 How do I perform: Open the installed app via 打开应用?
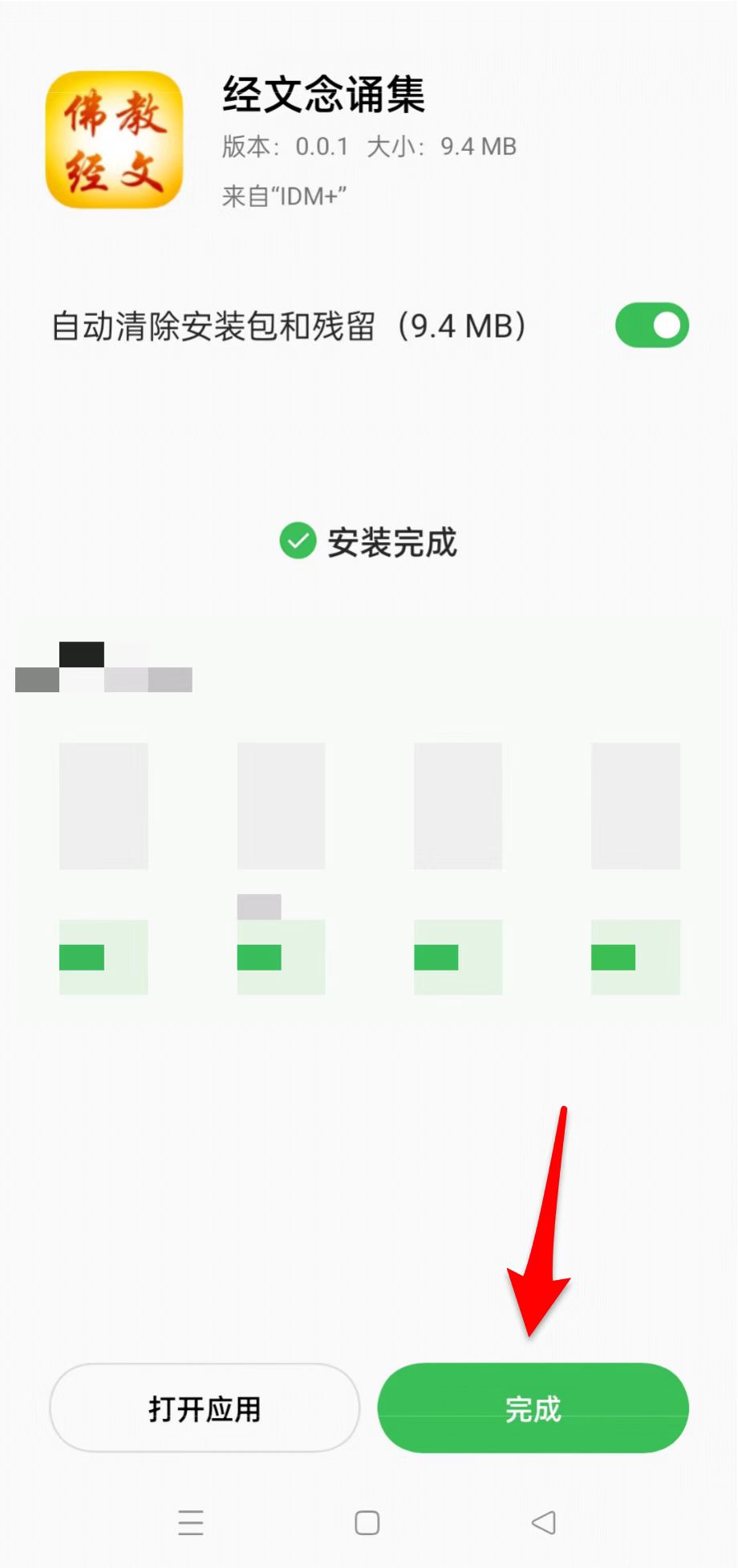[x=205, y=1408]
